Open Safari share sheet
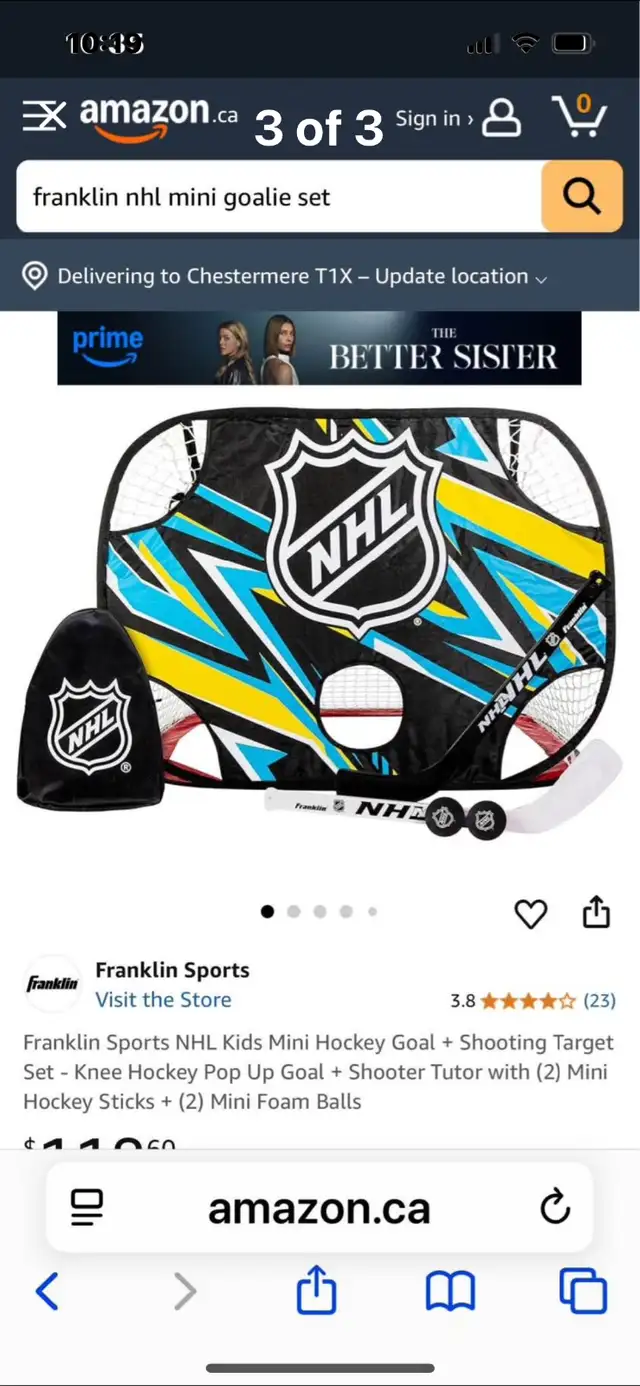 316,1290
